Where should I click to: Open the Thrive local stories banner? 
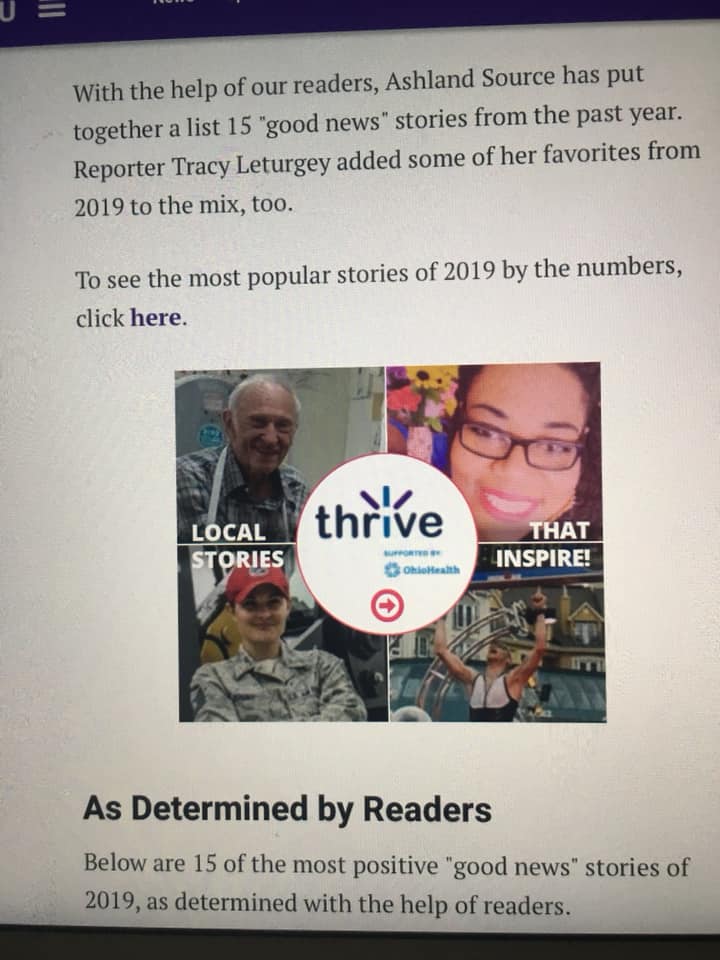[390, 541]
